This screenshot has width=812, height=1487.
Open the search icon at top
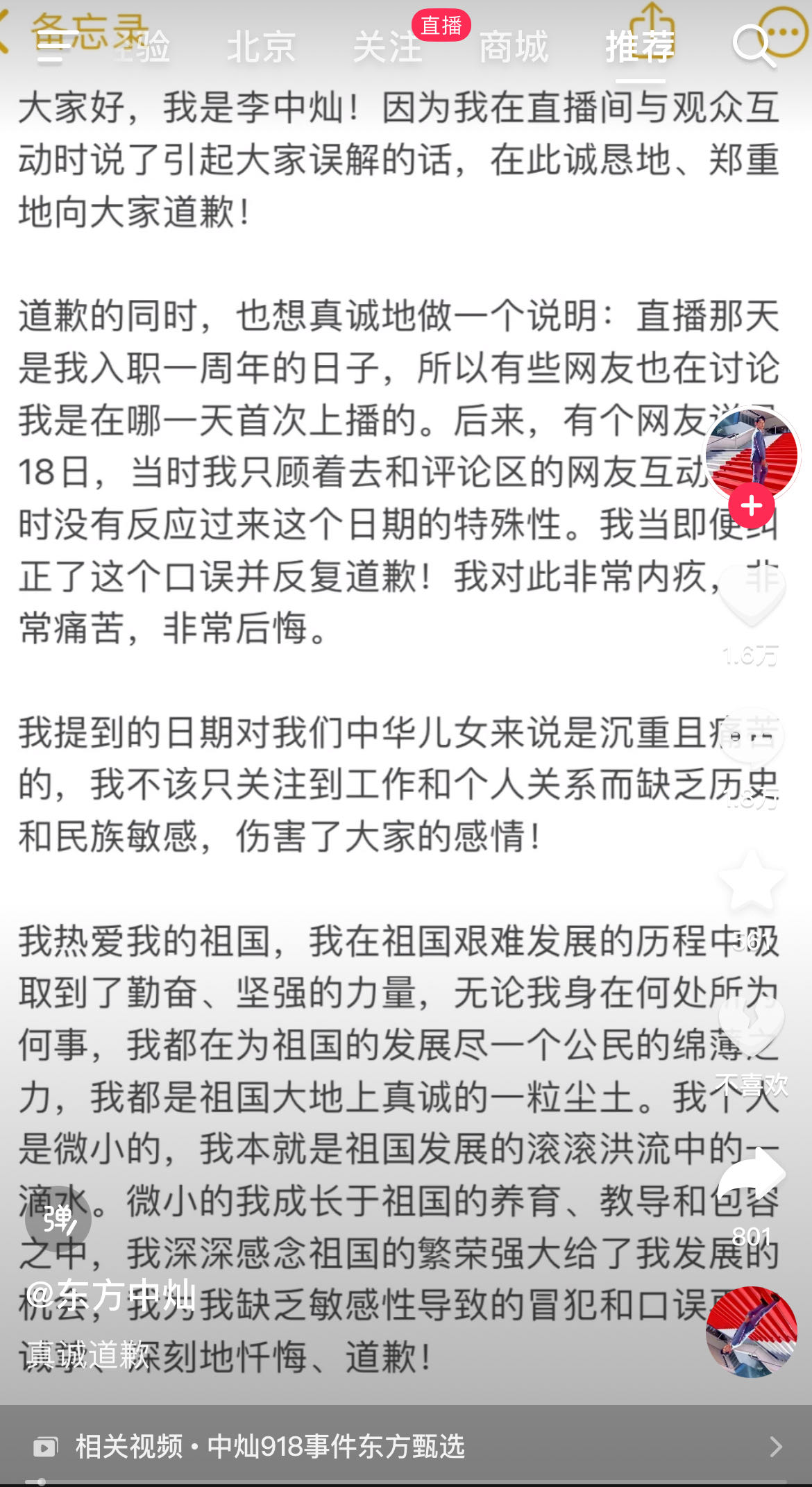[754, 46]
